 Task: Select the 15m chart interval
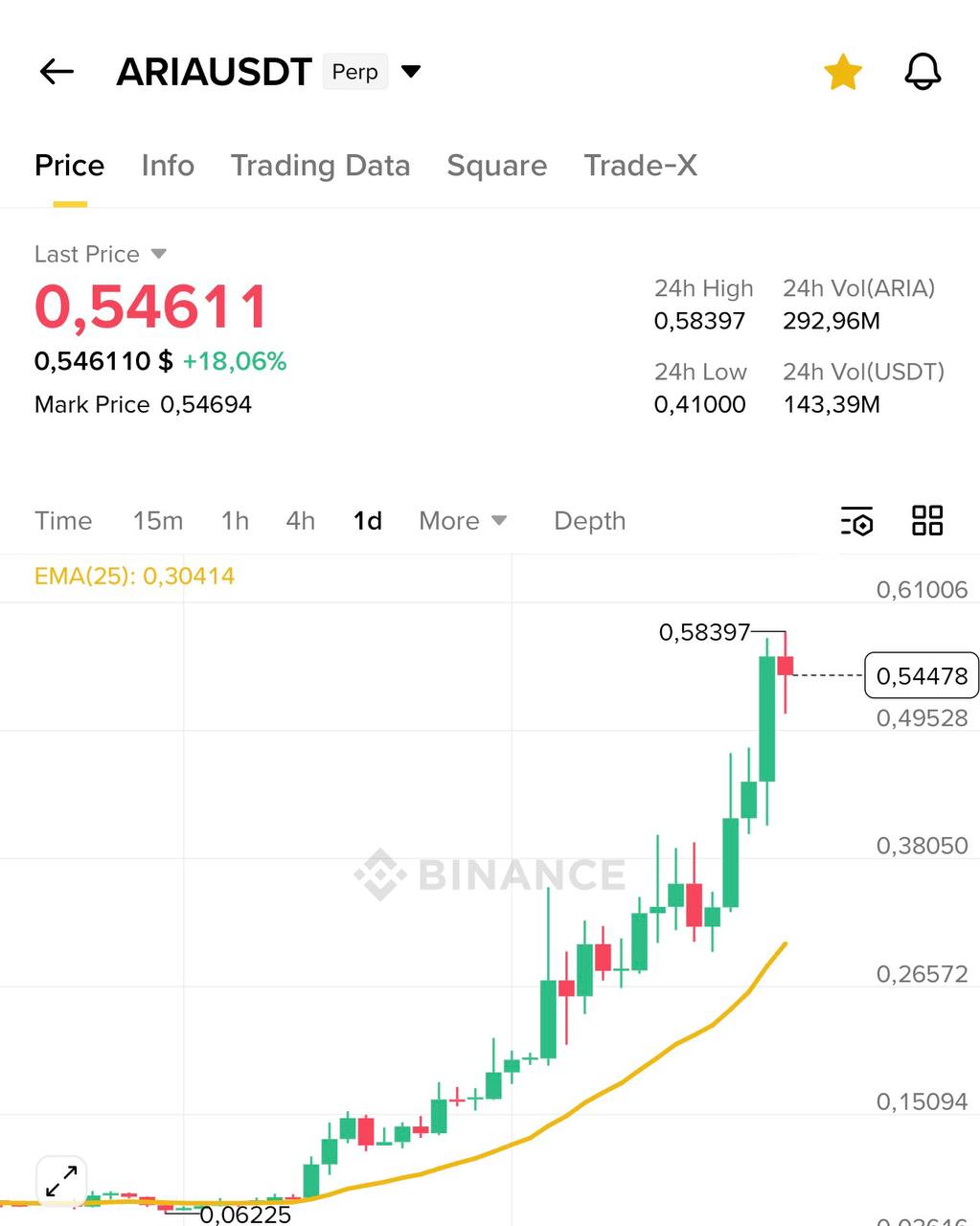pos(158,521)
